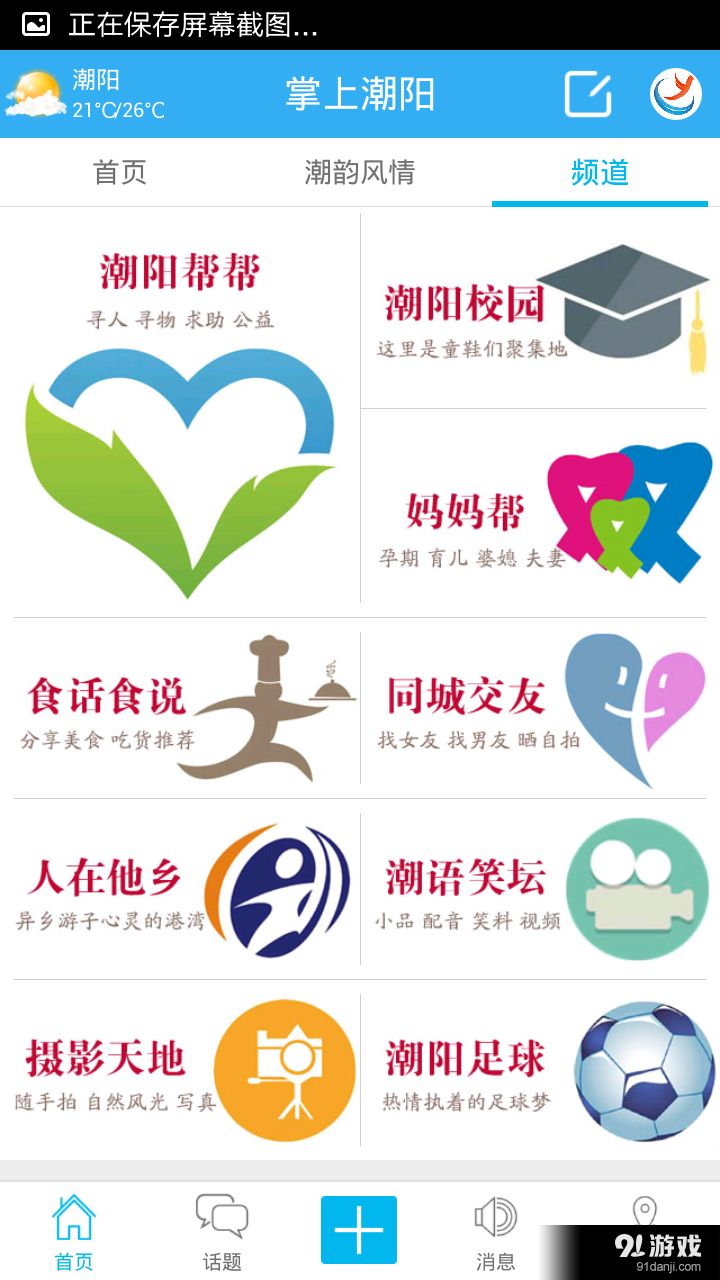
Task: Tap the location pin icon at bottom right
Action: pyautogui.click(x=647, y=1215)
